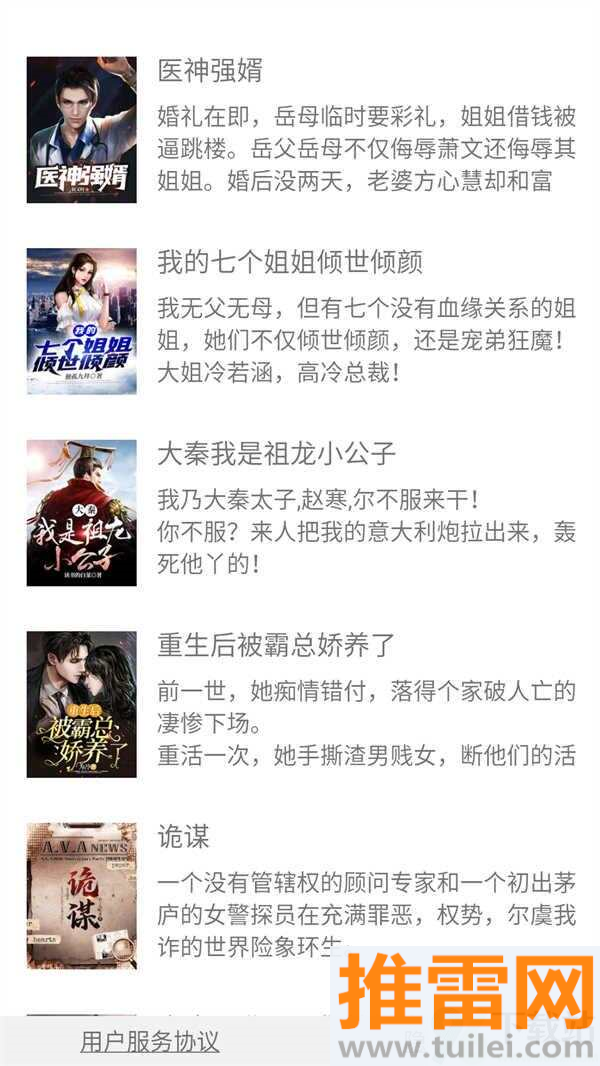Select the novel 大秦我是祖龙小公子
Screen dimensions: 600x1066
coord(277,453)
